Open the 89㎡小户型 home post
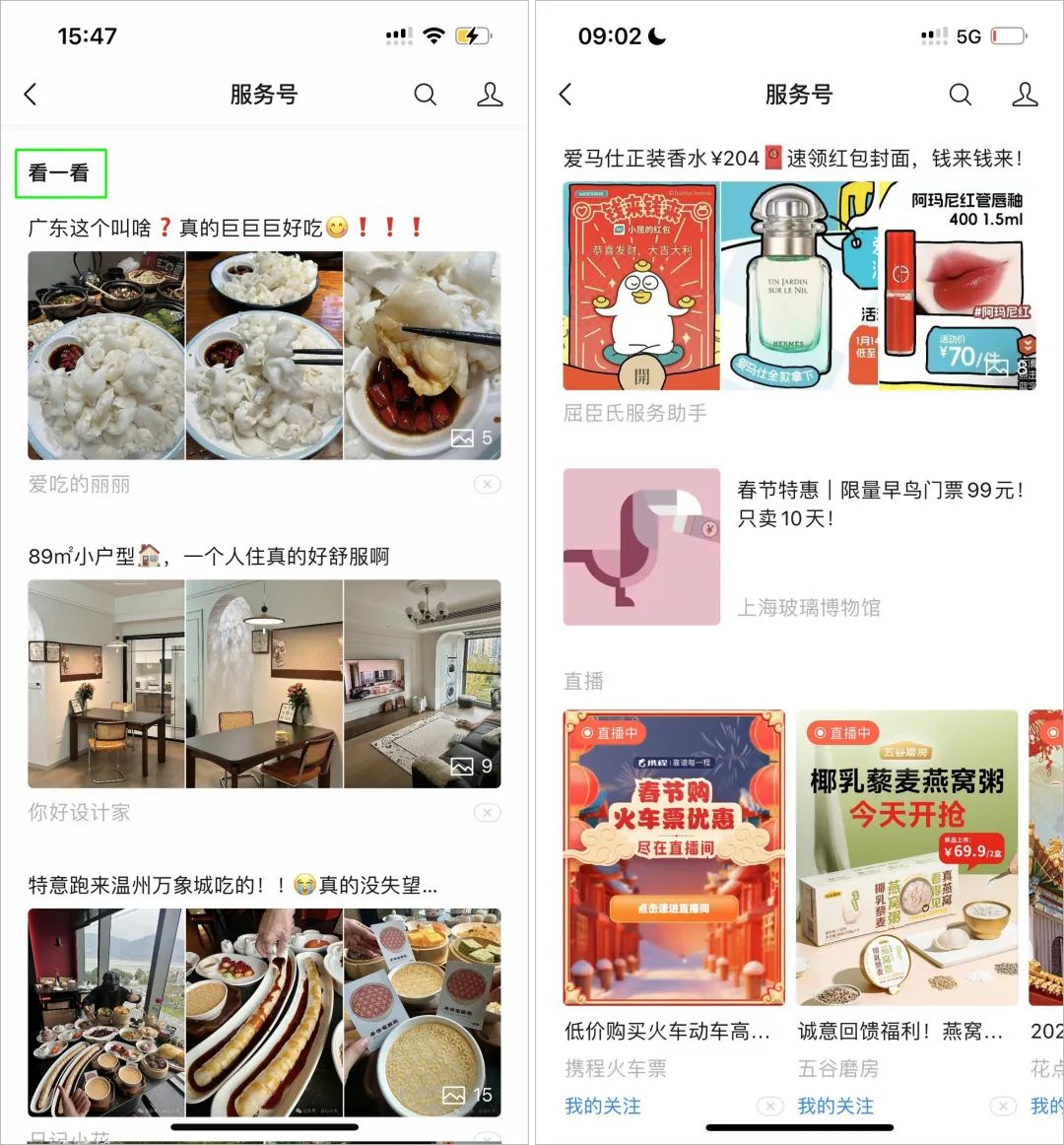This screenshot has height=1145, width=1064. point(264,683)
